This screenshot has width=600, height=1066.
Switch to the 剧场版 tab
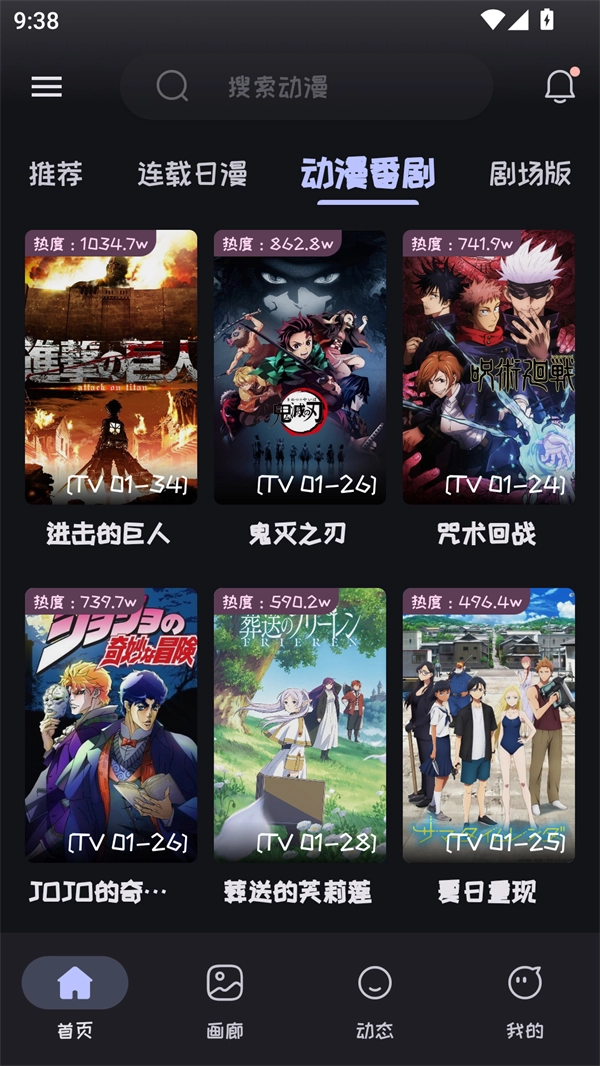[x=530, y=174]
